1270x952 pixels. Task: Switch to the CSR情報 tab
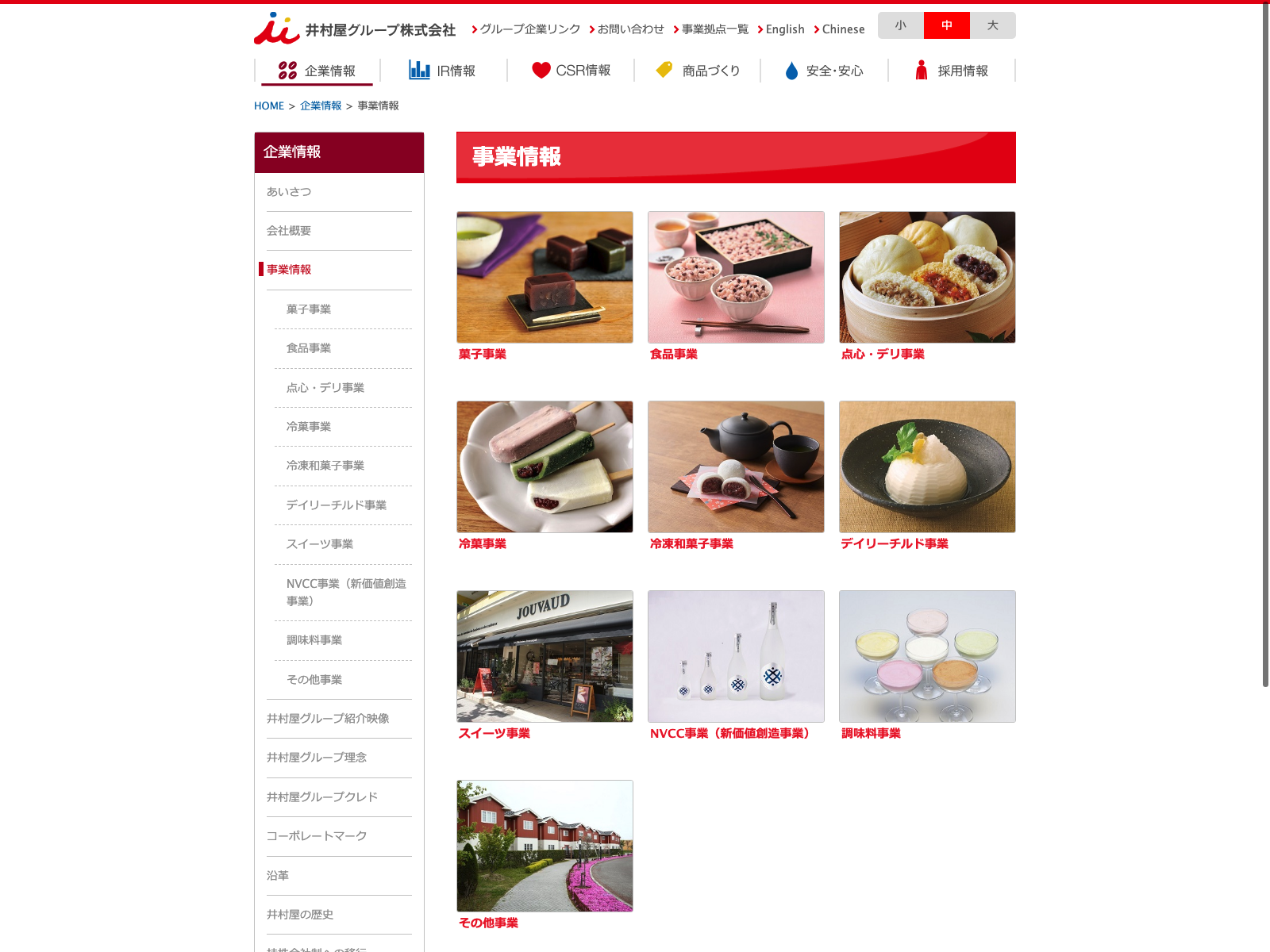click(571, 71)
